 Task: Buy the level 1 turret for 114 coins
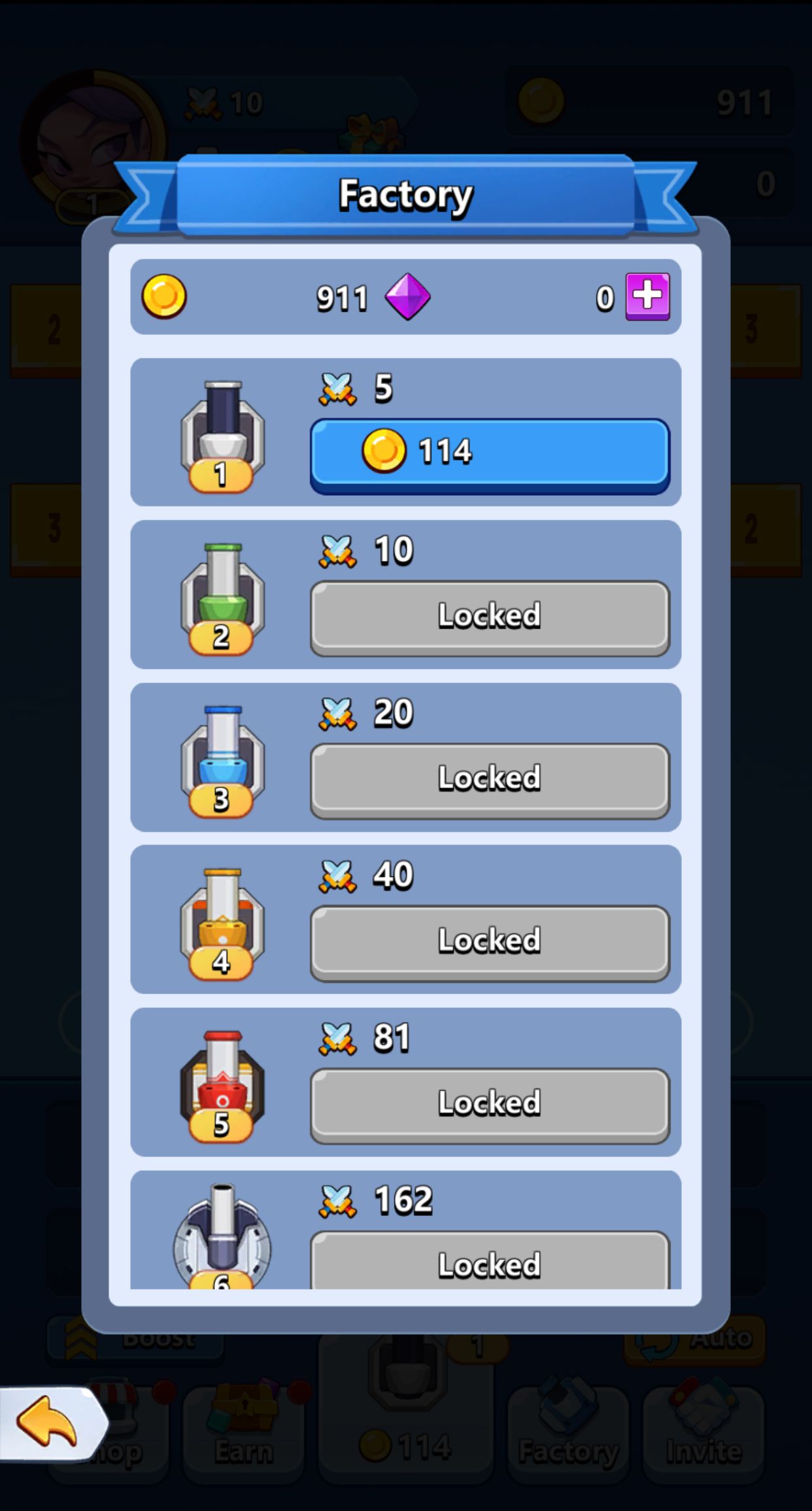(489, 451)
